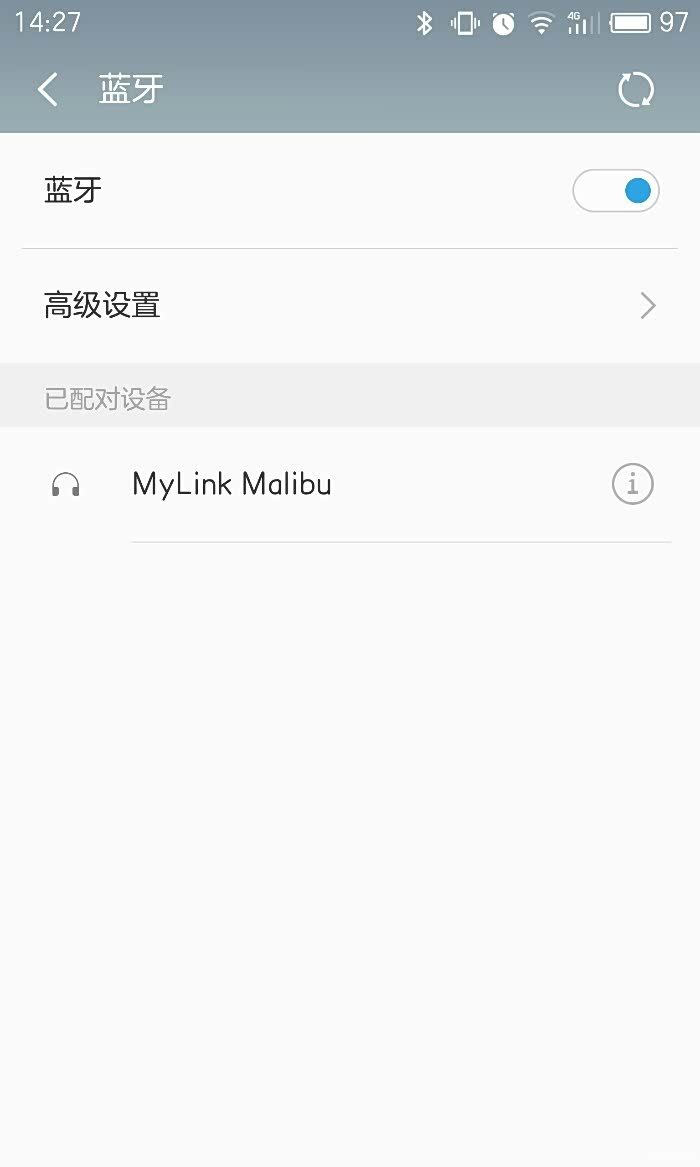Turn off the 蓝牙 switch
Screen dimensions: 700x1167
615,190
